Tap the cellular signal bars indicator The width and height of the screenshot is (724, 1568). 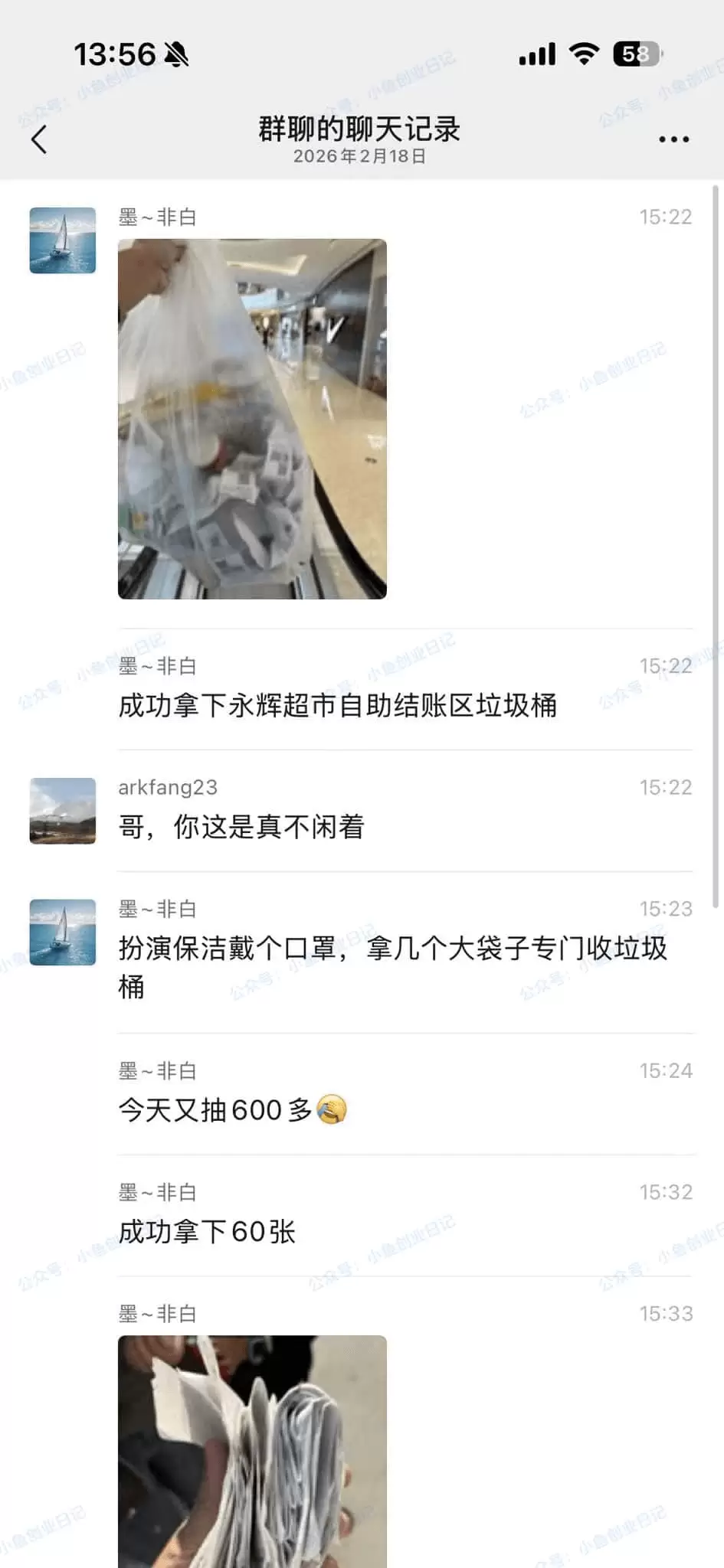tap(536, 54)
